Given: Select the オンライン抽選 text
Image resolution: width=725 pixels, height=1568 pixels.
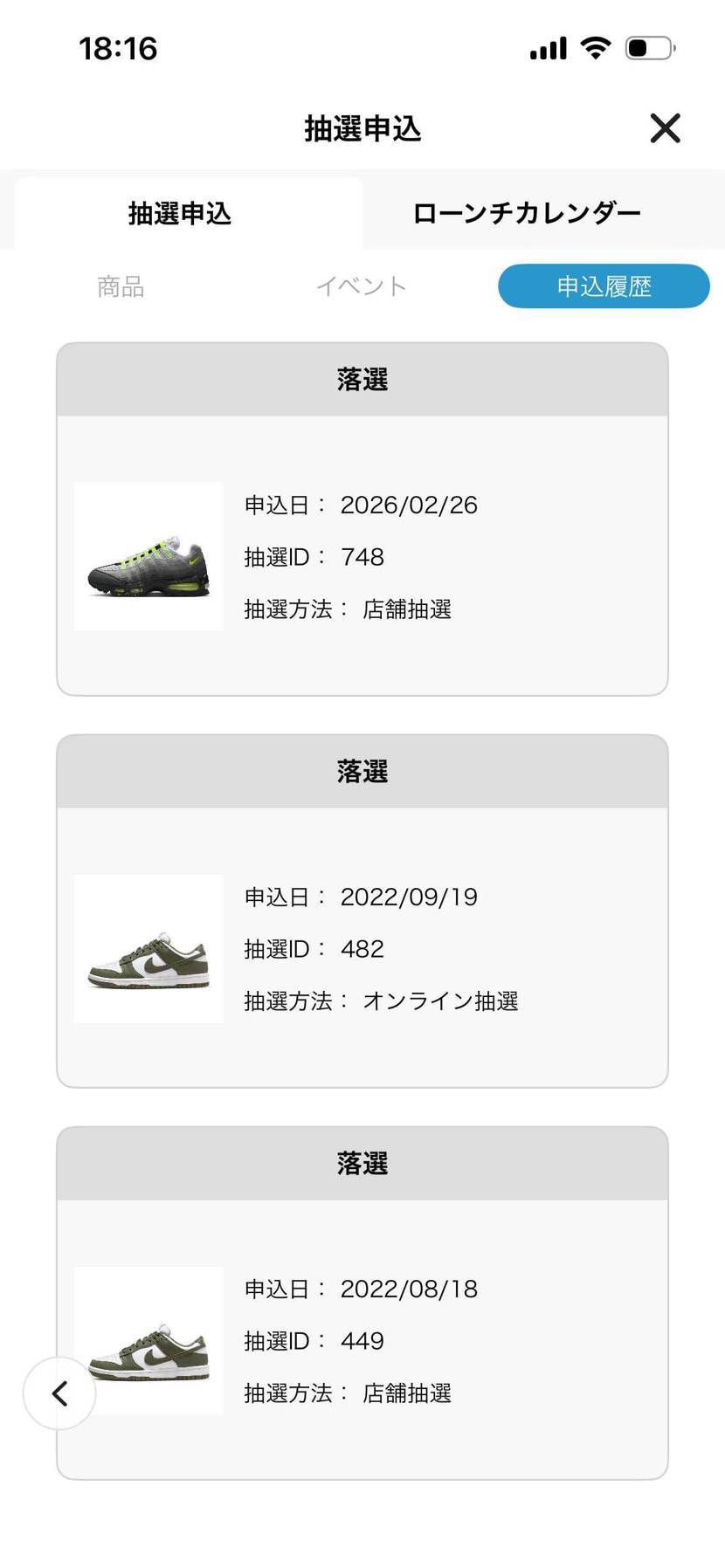Looking at the screenshot, I should click(x=441, y=1001).
